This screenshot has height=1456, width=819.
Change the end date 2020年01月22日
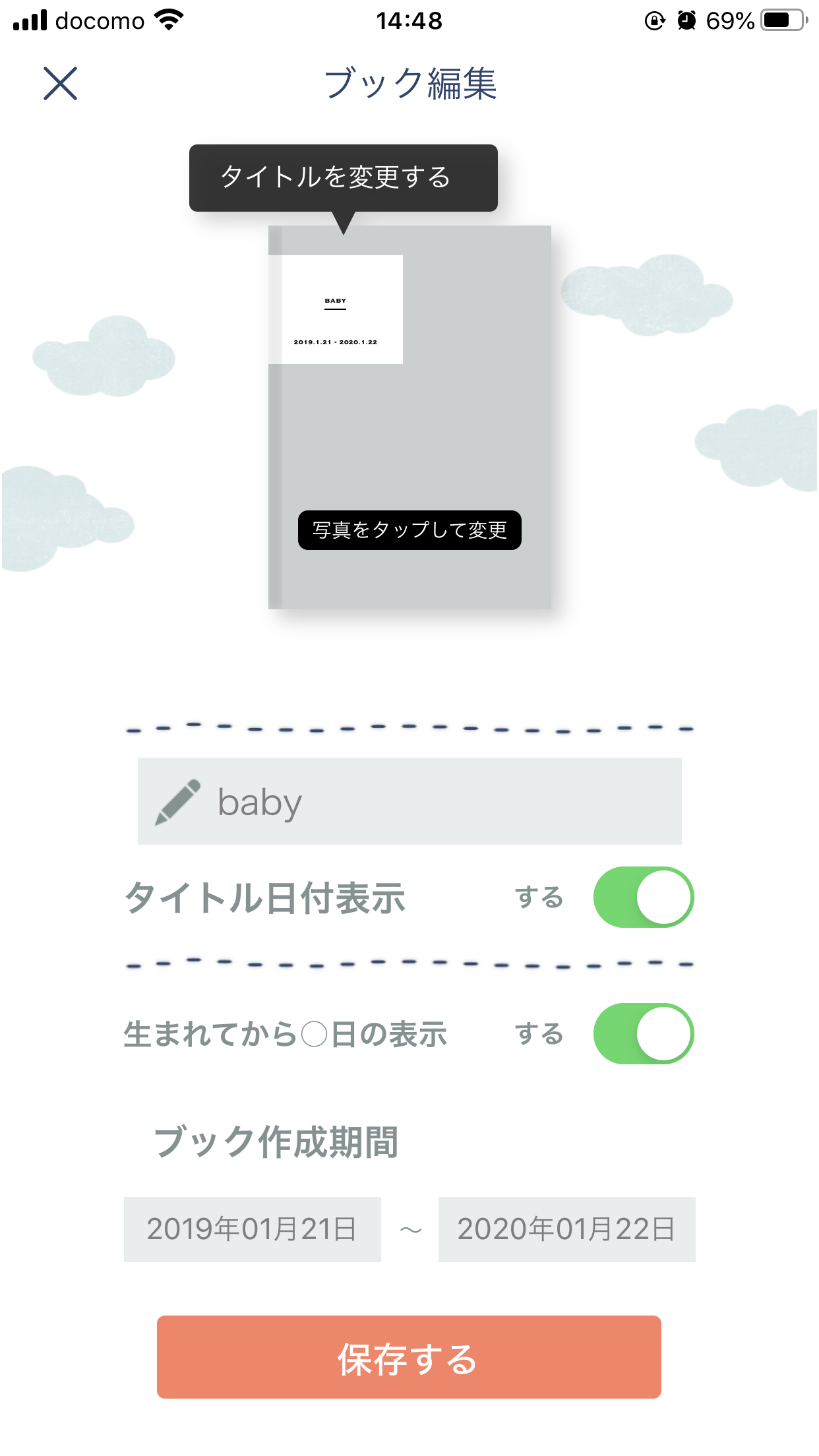(567, 1229)
